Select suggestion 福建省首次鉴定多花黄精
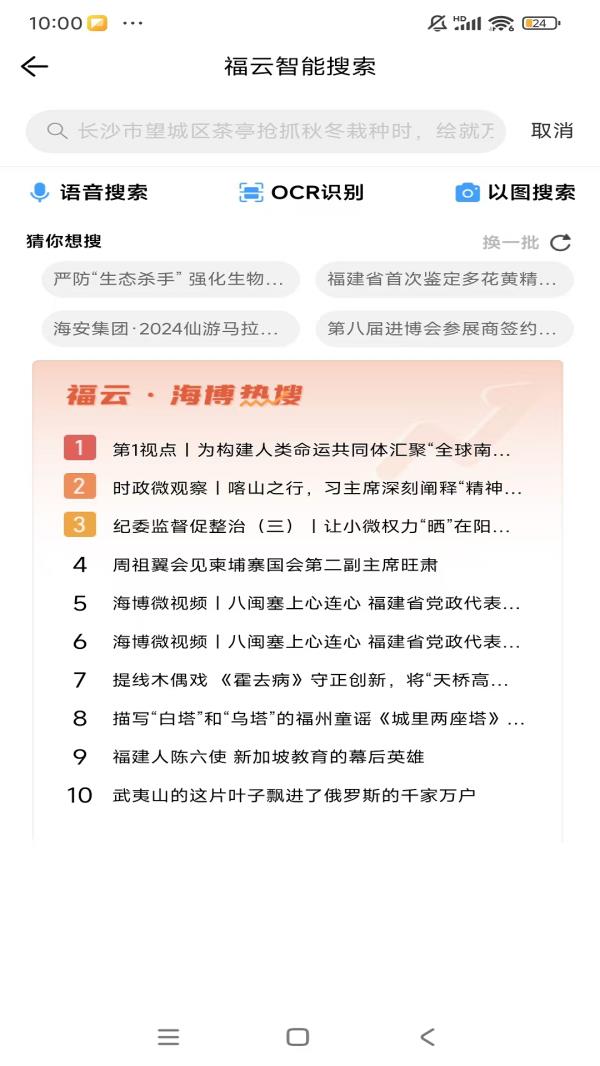Viewport: 600px width, 1066px height. pyautogui.click(x=443, y=279)
